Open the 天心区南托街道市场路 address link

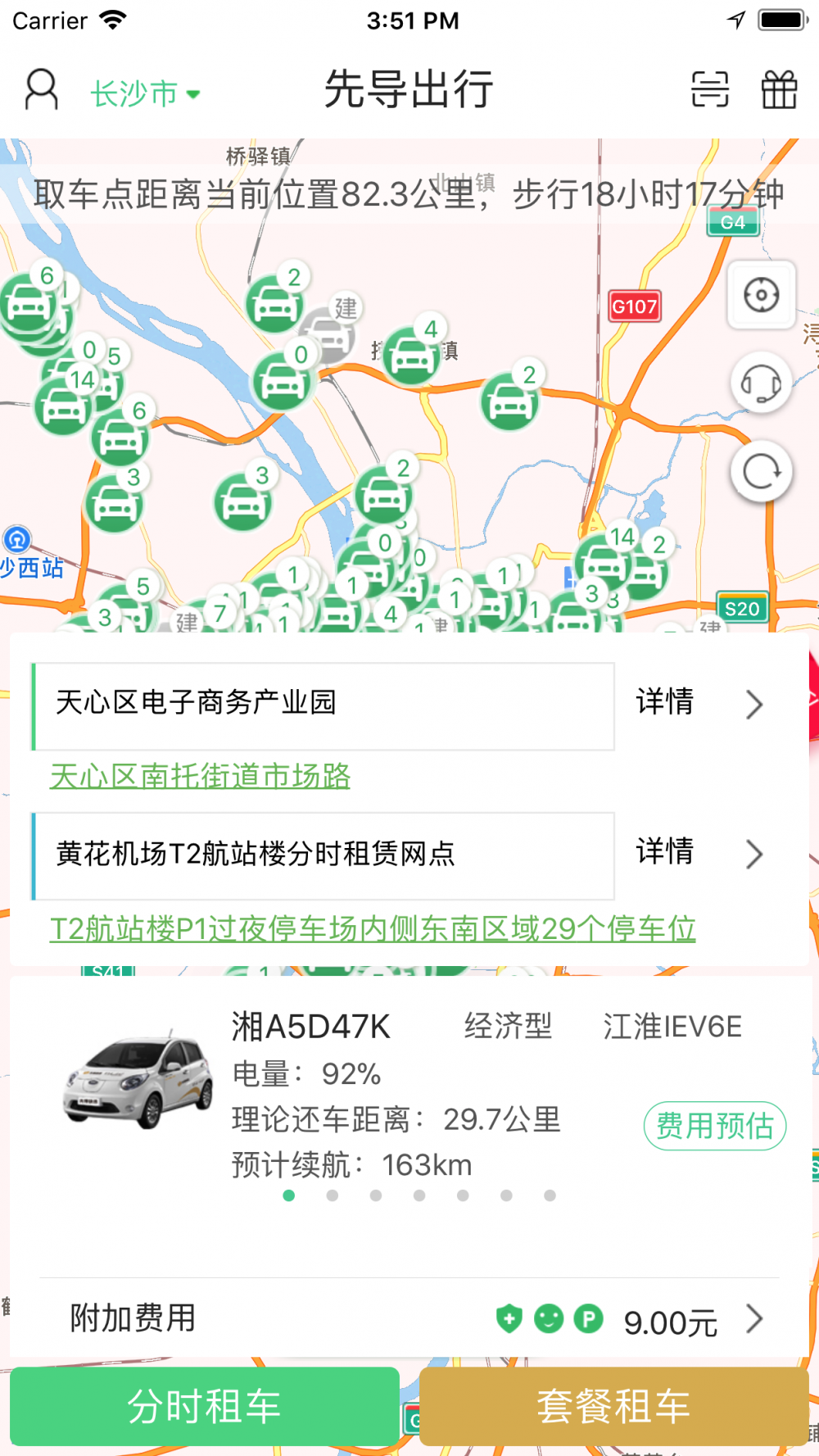201,775
